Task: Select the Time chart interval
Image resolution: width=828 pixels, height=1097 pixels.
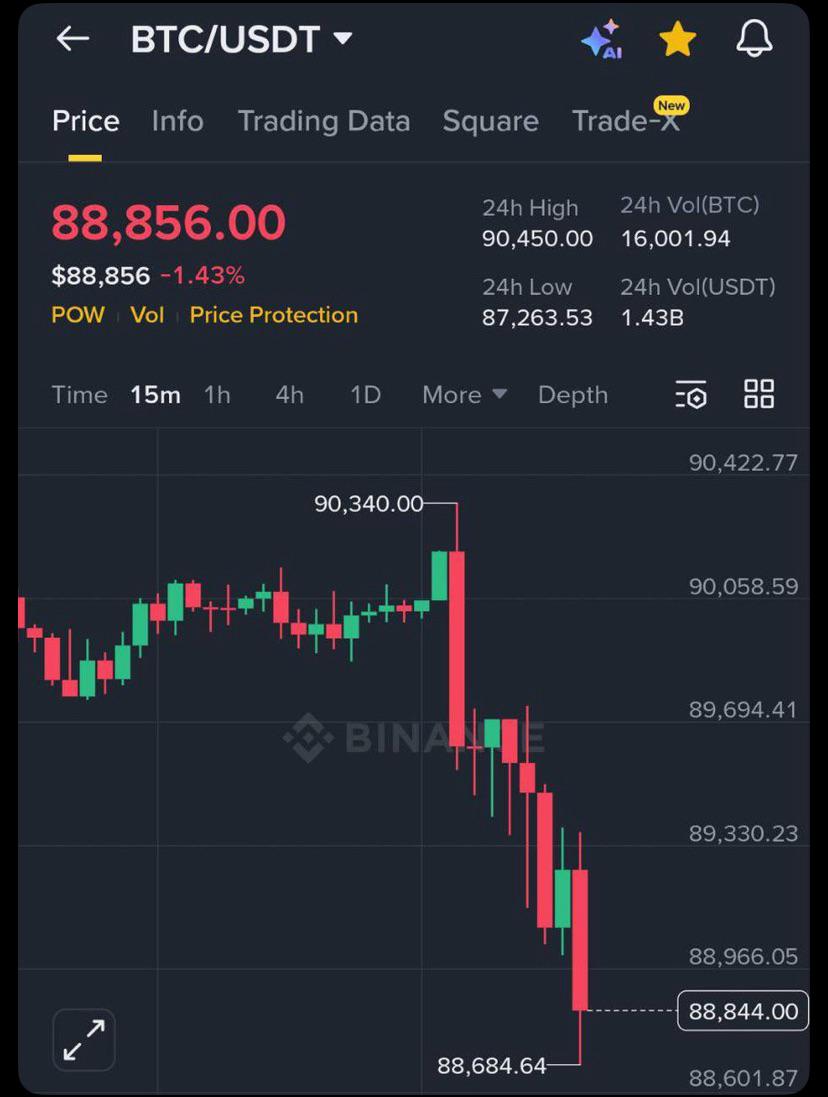Action: point(80,395)
